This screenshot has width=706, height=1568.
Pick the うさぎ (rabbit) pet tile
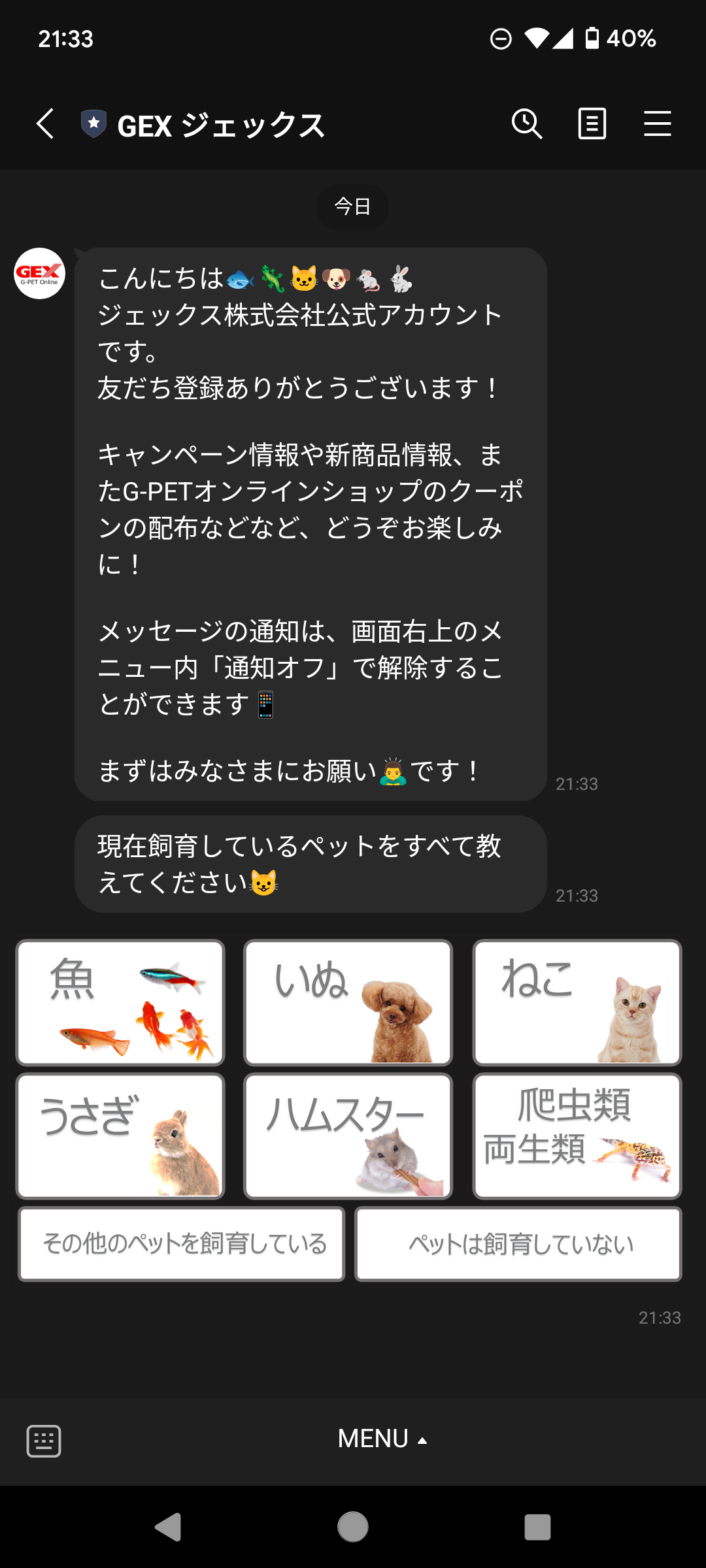click(x=121, y=1135)
